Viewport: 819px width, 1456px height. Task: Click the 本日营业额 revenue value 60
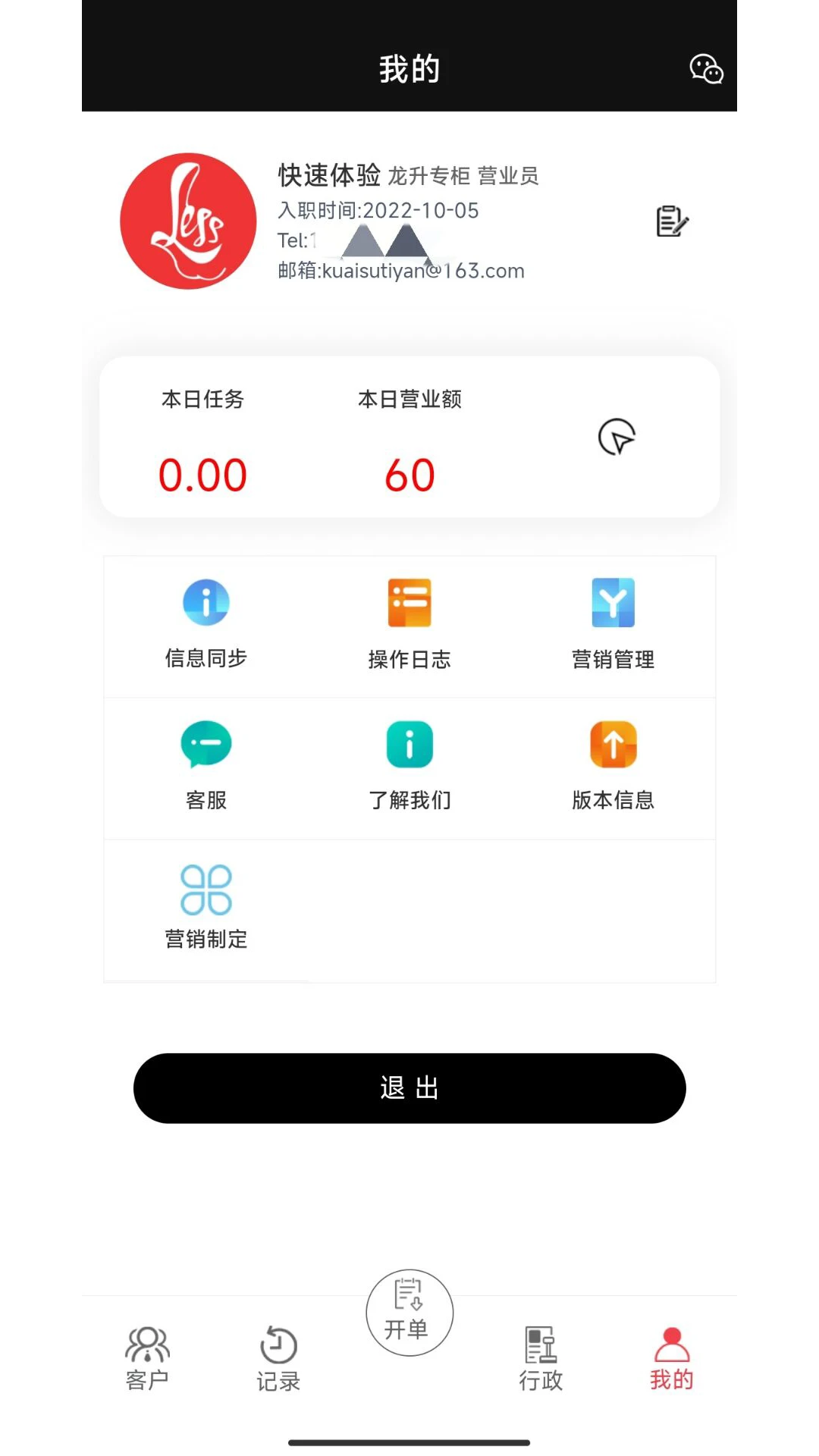tap(409, 474)
